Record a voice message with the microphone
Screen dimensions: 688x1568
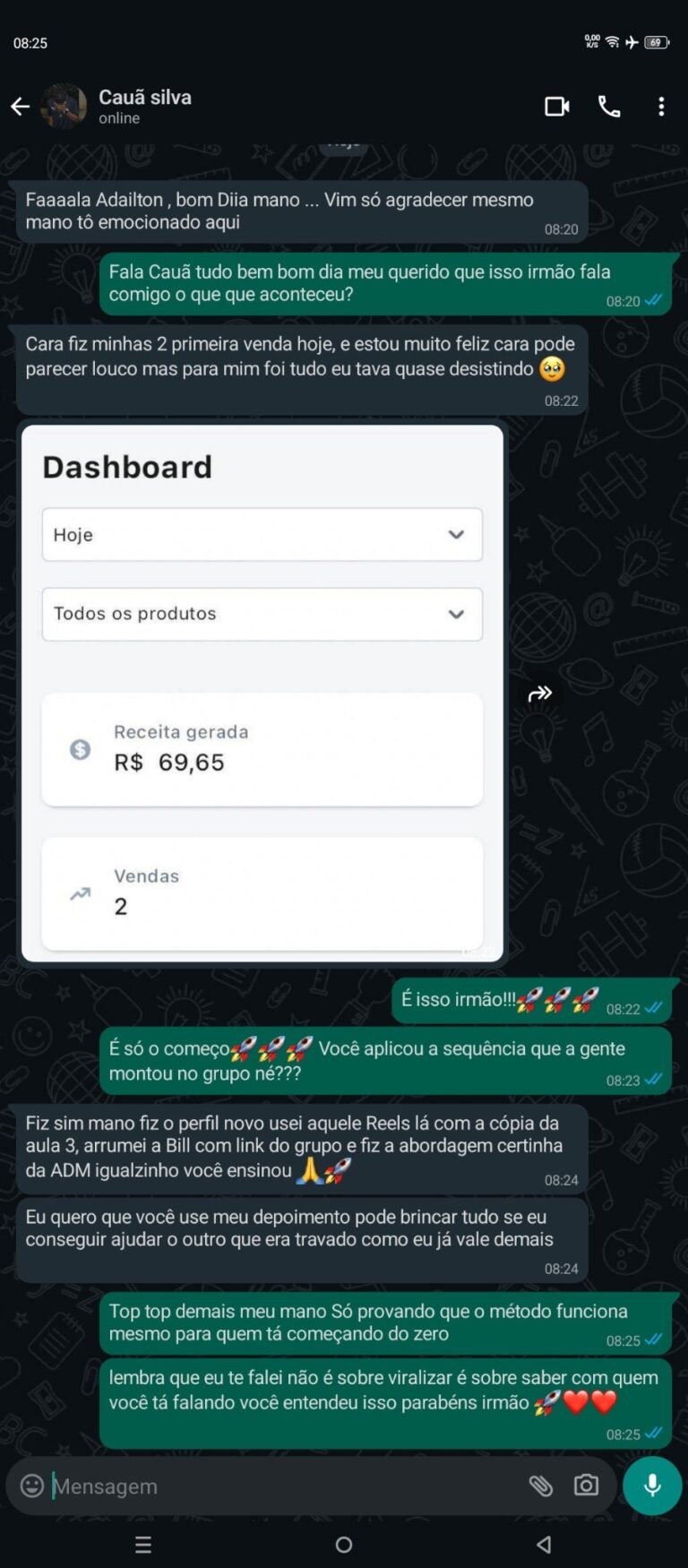(652, 1486)
